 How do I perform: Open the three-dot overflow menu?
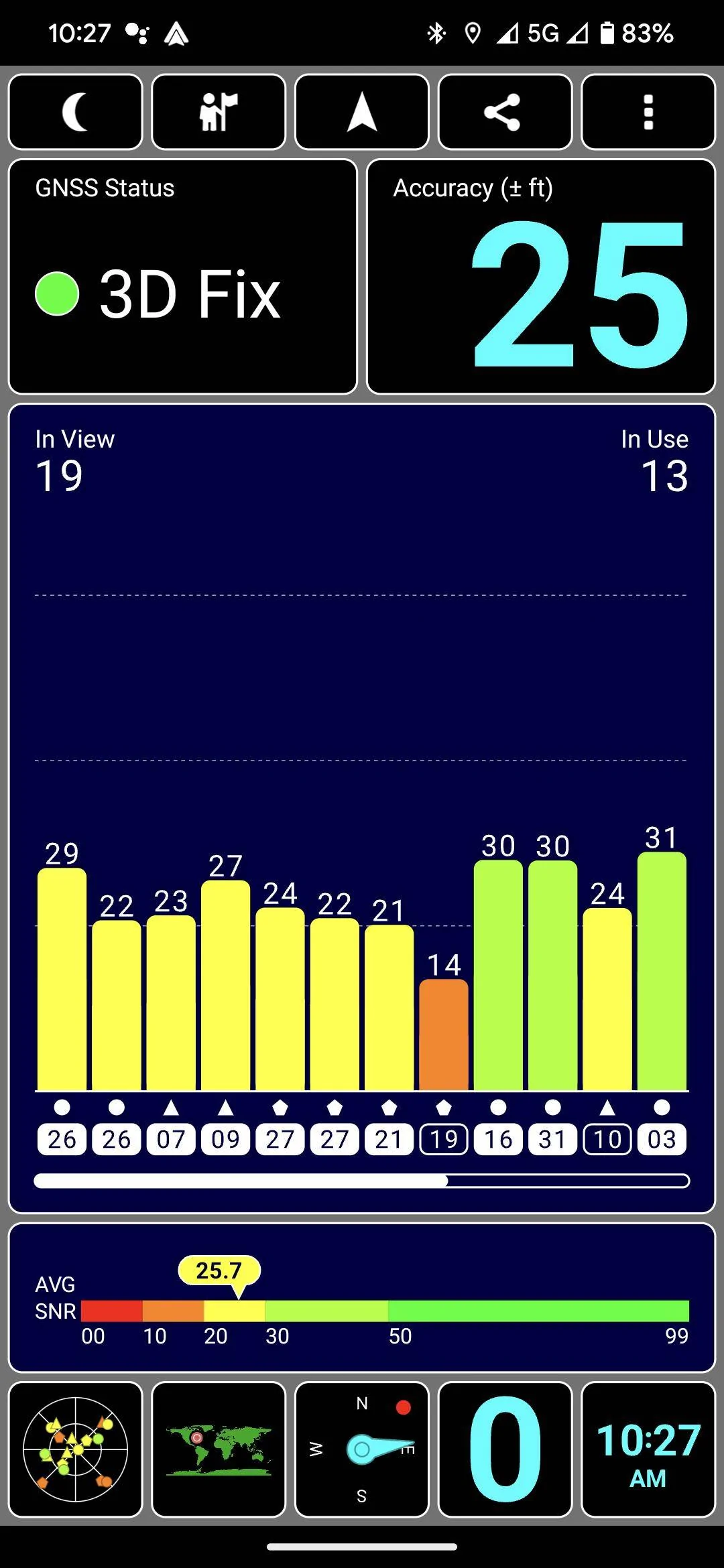point(648,112)
